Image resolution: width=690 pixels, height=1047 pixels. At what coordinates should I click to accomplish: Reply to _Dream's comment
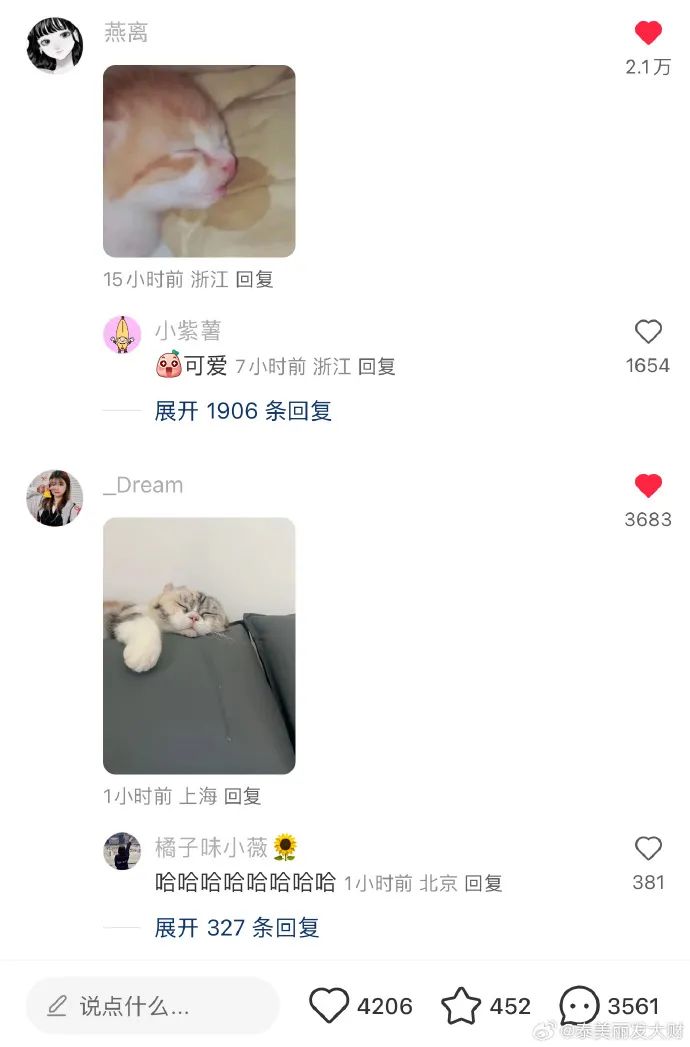tap(242, 797)
